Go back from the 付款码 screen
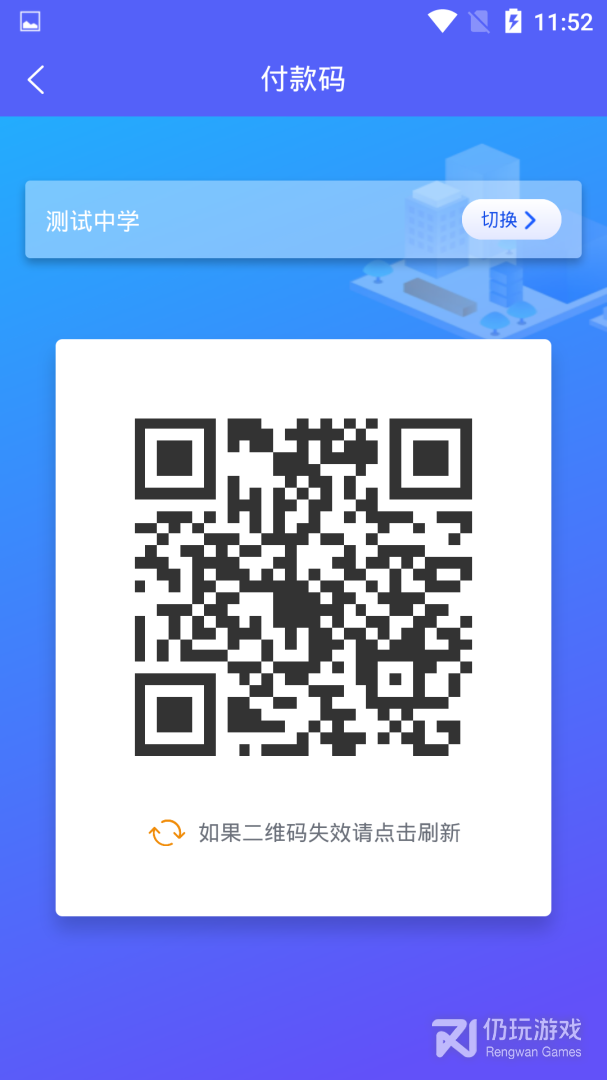This screenshot has height=1080, width=607. (36, 80)
